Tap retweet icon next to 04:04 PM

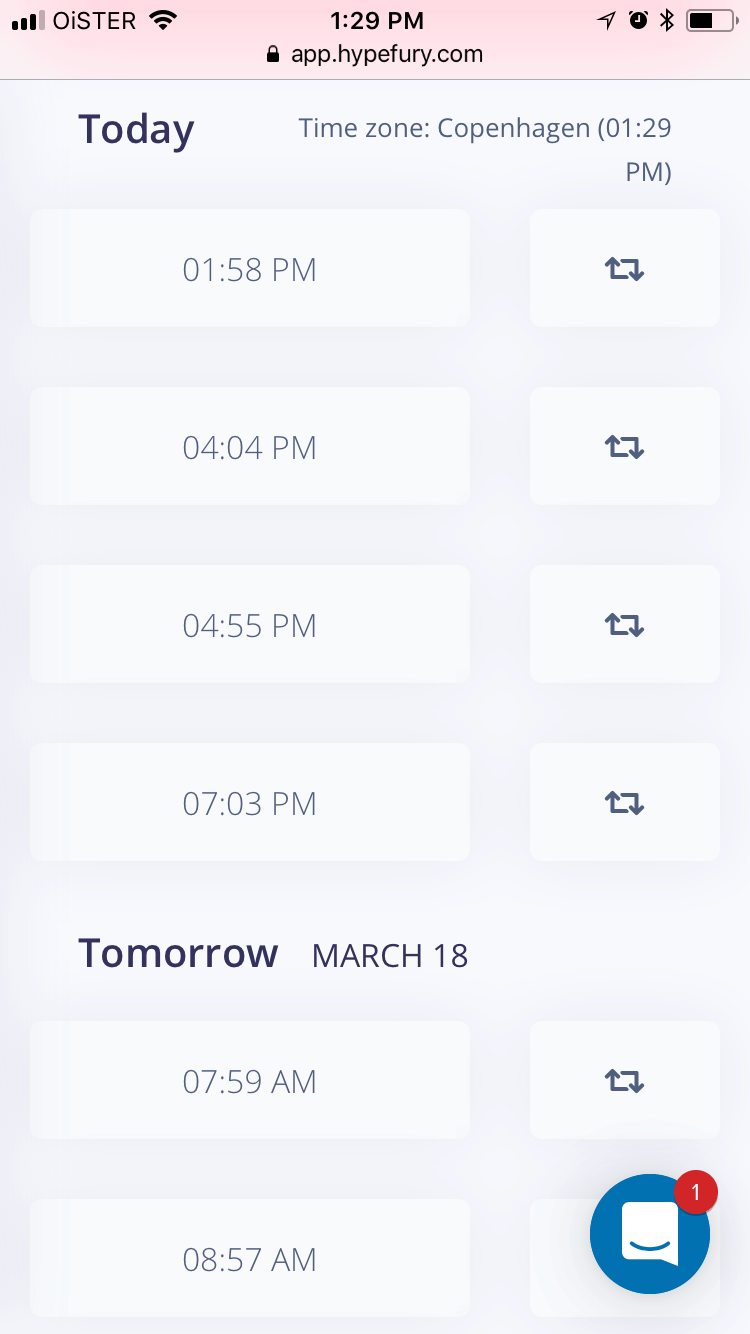coord(624,446)
